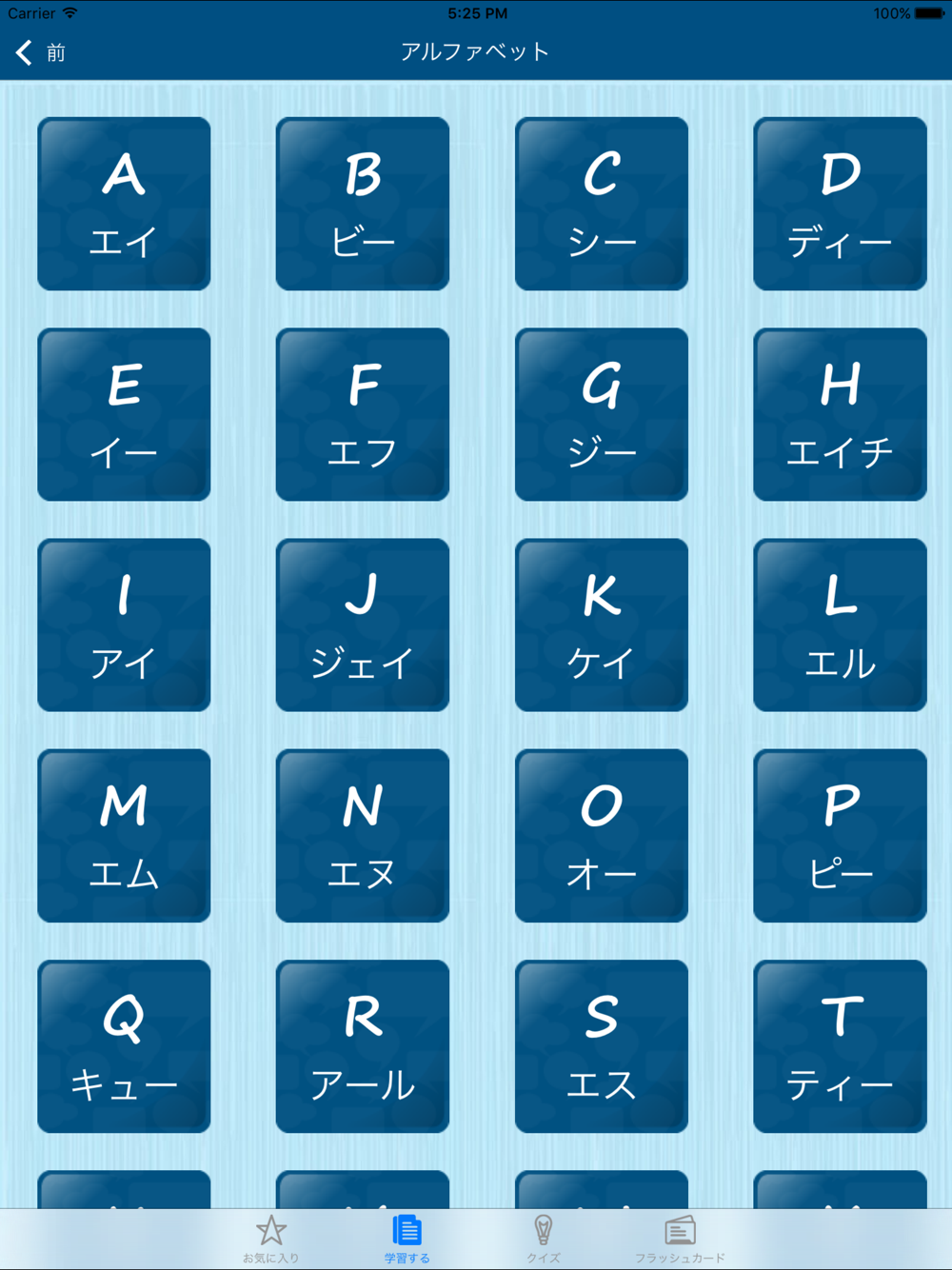Screen dimensions: 952x1270
Task: Choose the letter F エフ card
Action: coord(363,414)
